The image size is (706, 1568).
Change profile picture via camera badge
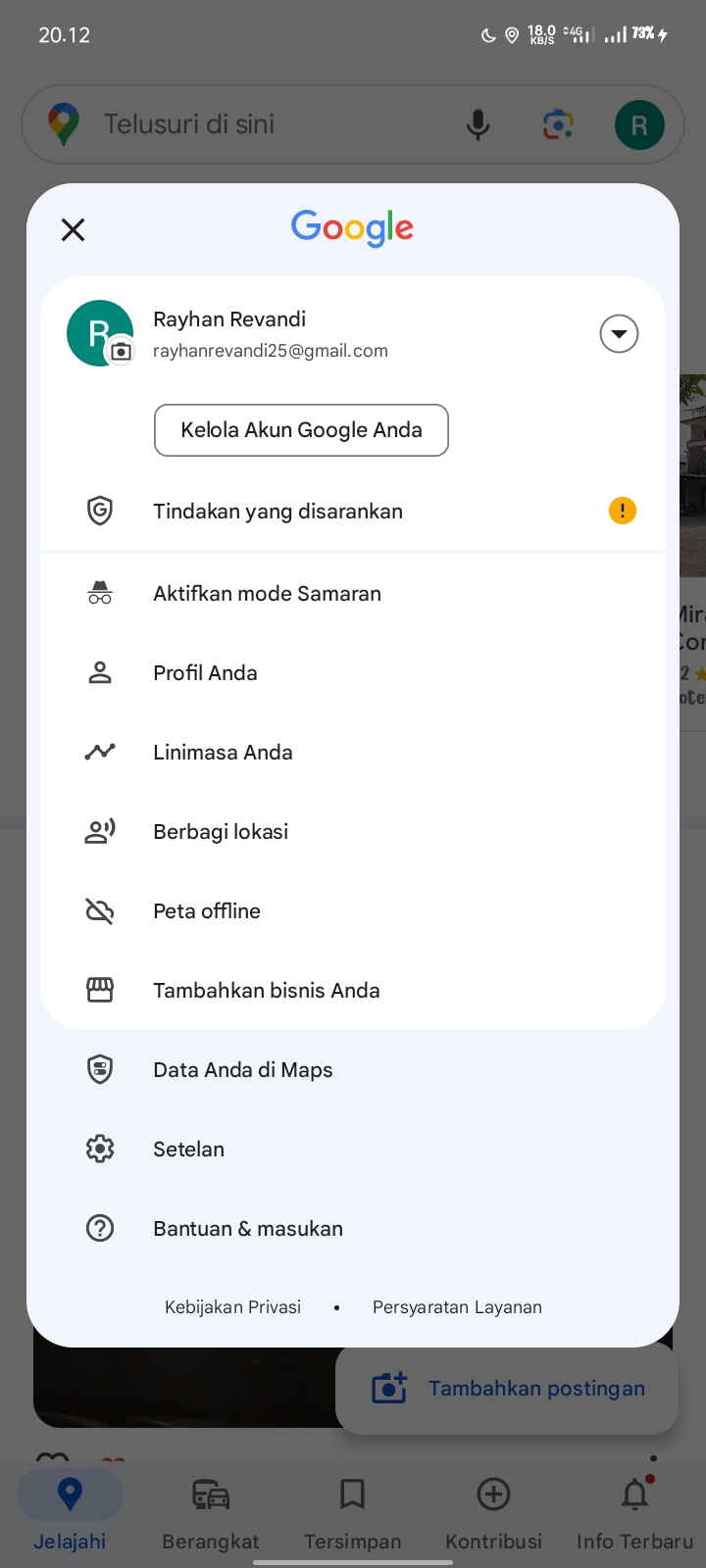pos(121,351)
